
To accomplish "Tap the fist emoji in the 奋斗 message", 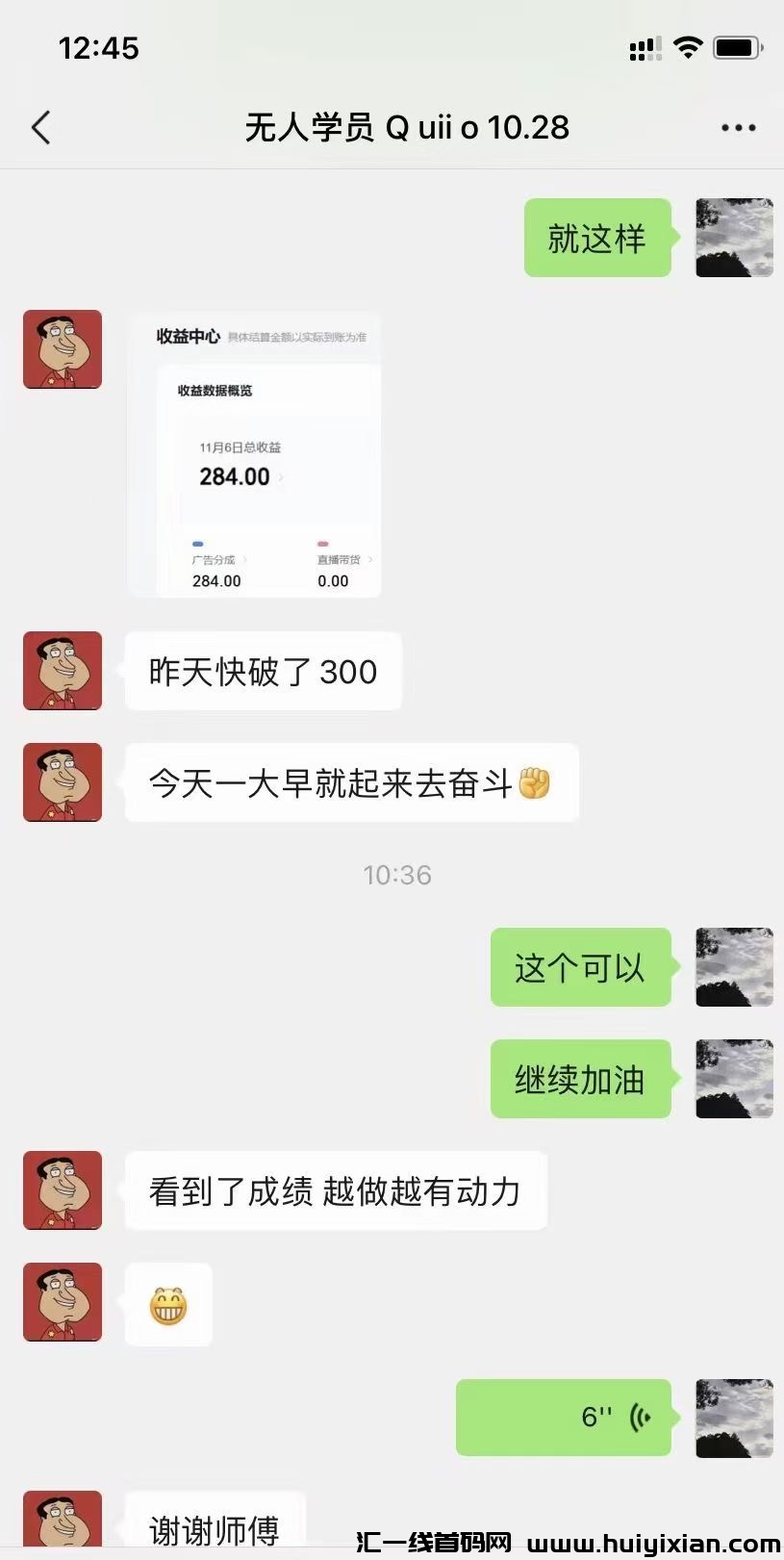I will pyautogui.click(x=536, y=783).
